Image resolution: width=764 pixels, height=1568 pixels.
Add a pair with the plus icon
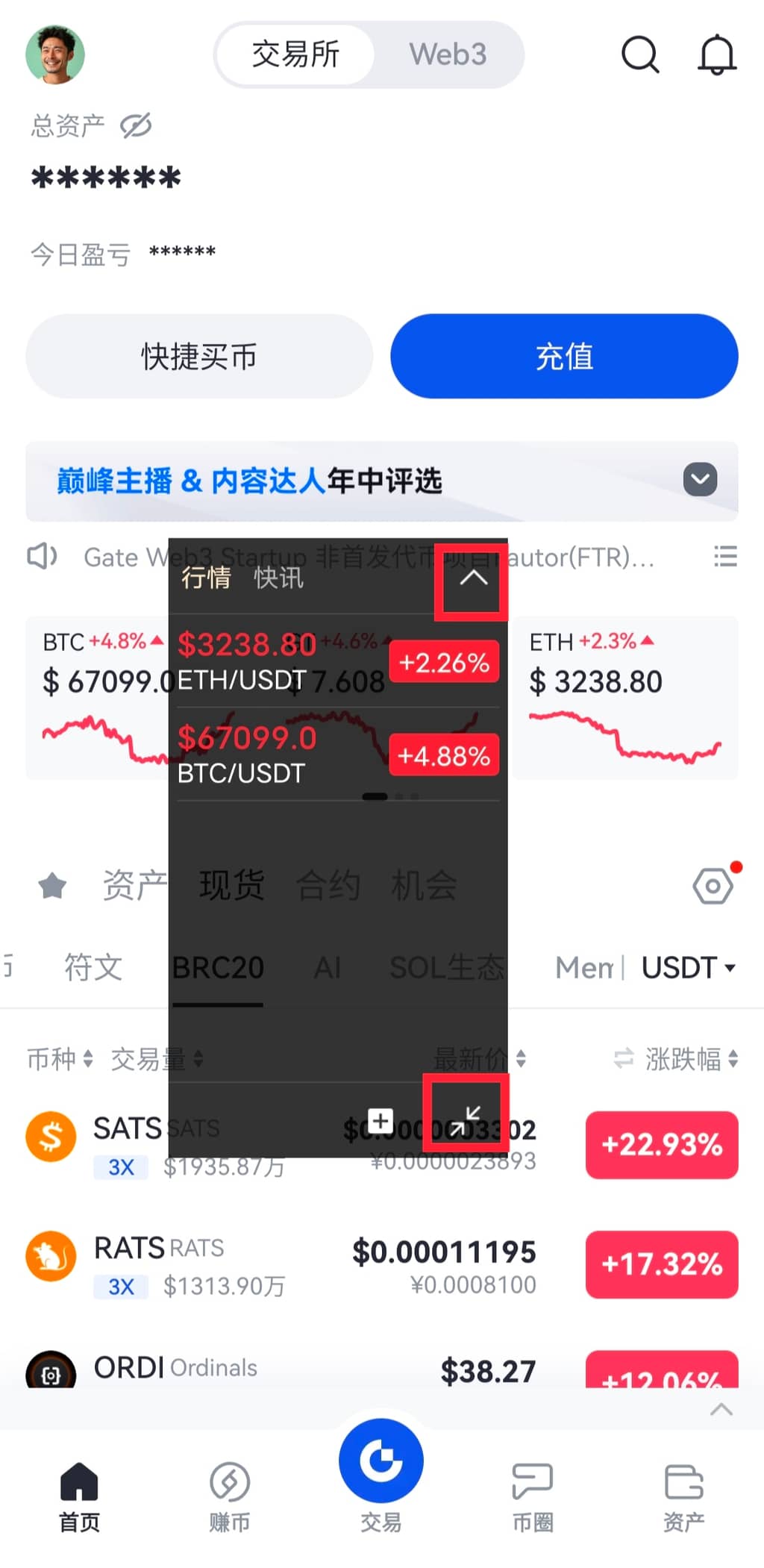pos(381,1120)
